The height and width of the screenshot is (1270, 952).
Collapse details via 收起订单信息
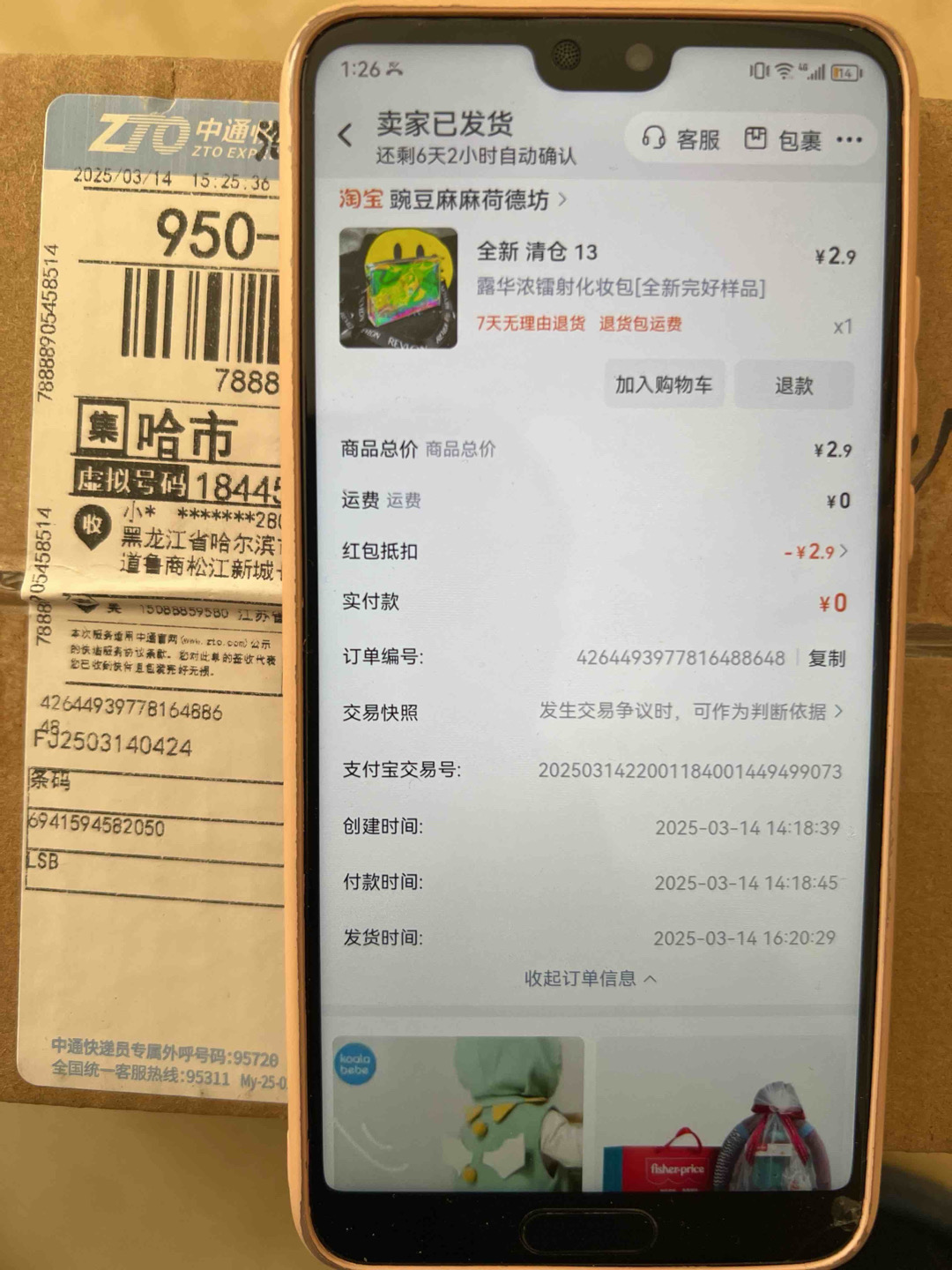(x=590, y=978)
